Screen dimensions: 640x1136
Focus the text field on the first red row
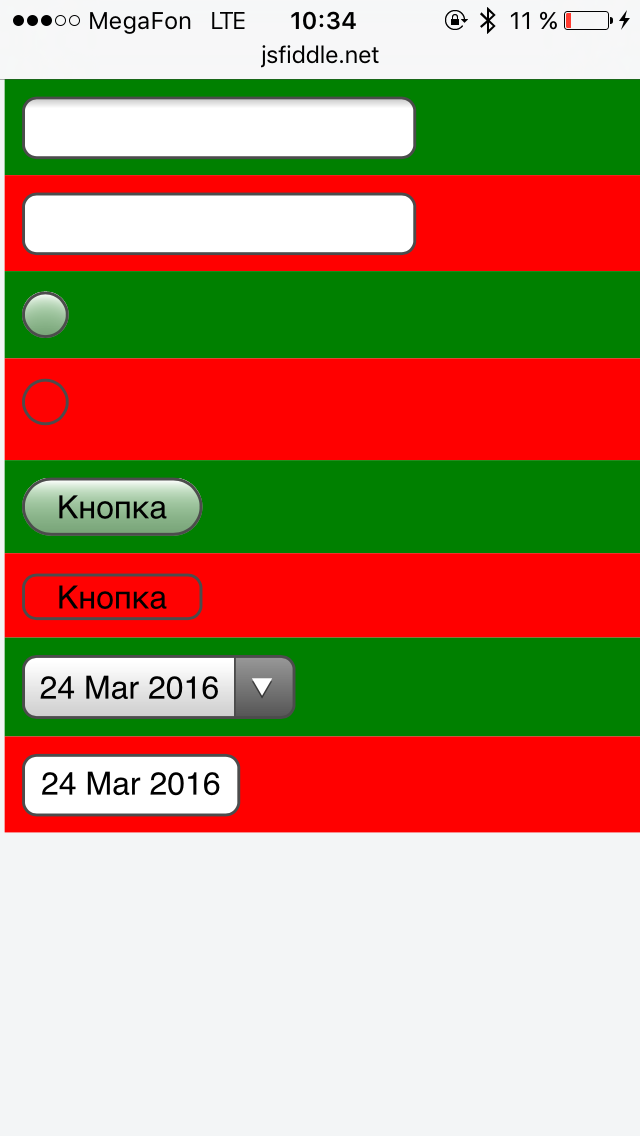[219, 224]
